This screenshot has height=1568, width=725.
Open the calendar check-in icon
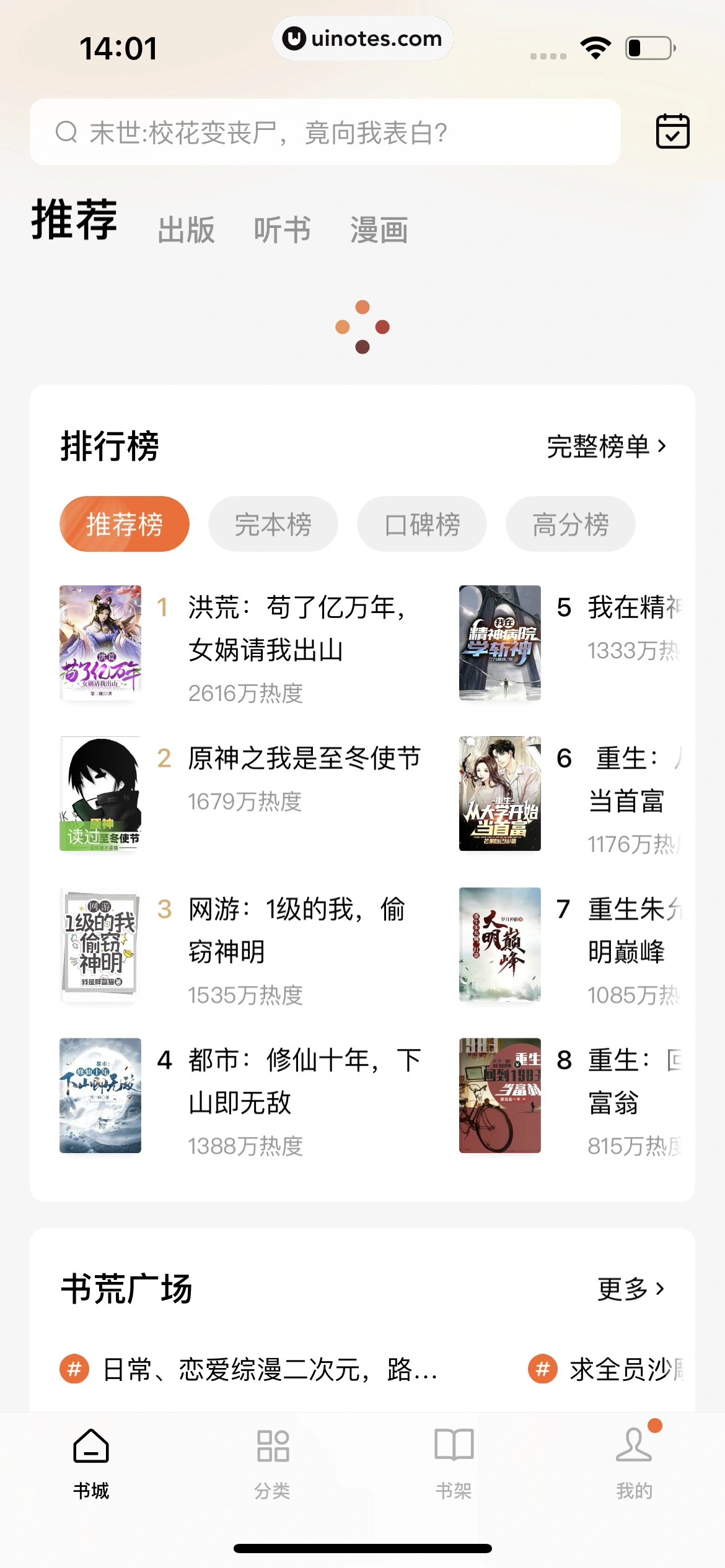tap(672, 131)
